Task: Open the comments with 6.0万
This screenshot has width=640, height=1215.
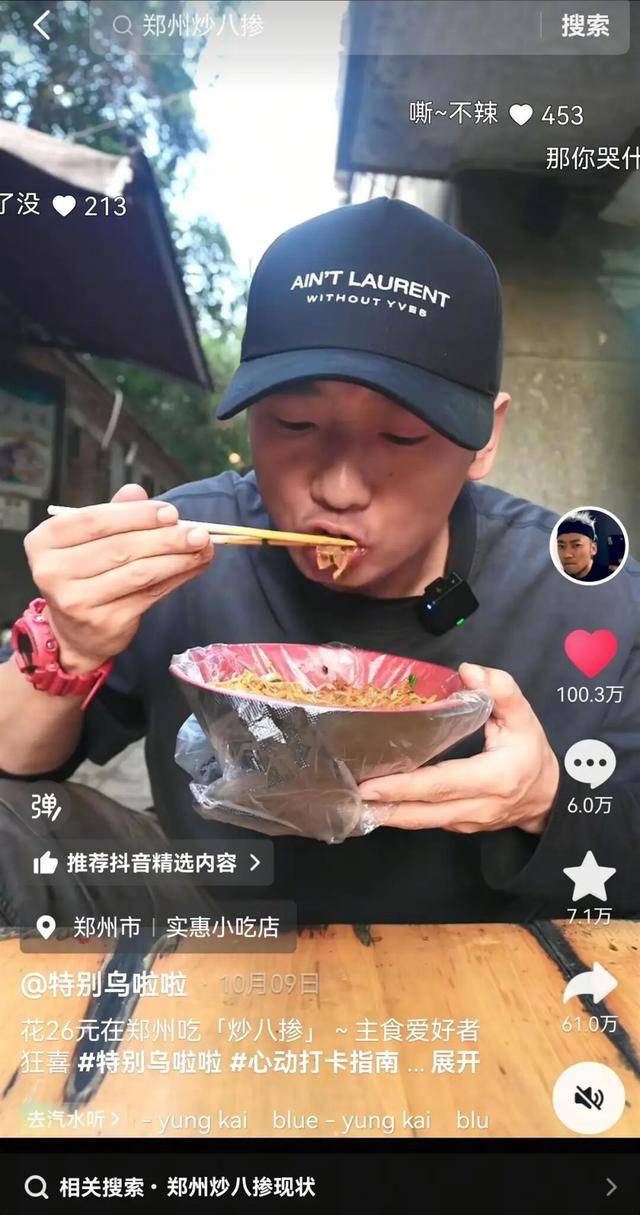Action: tap(590, 764)
